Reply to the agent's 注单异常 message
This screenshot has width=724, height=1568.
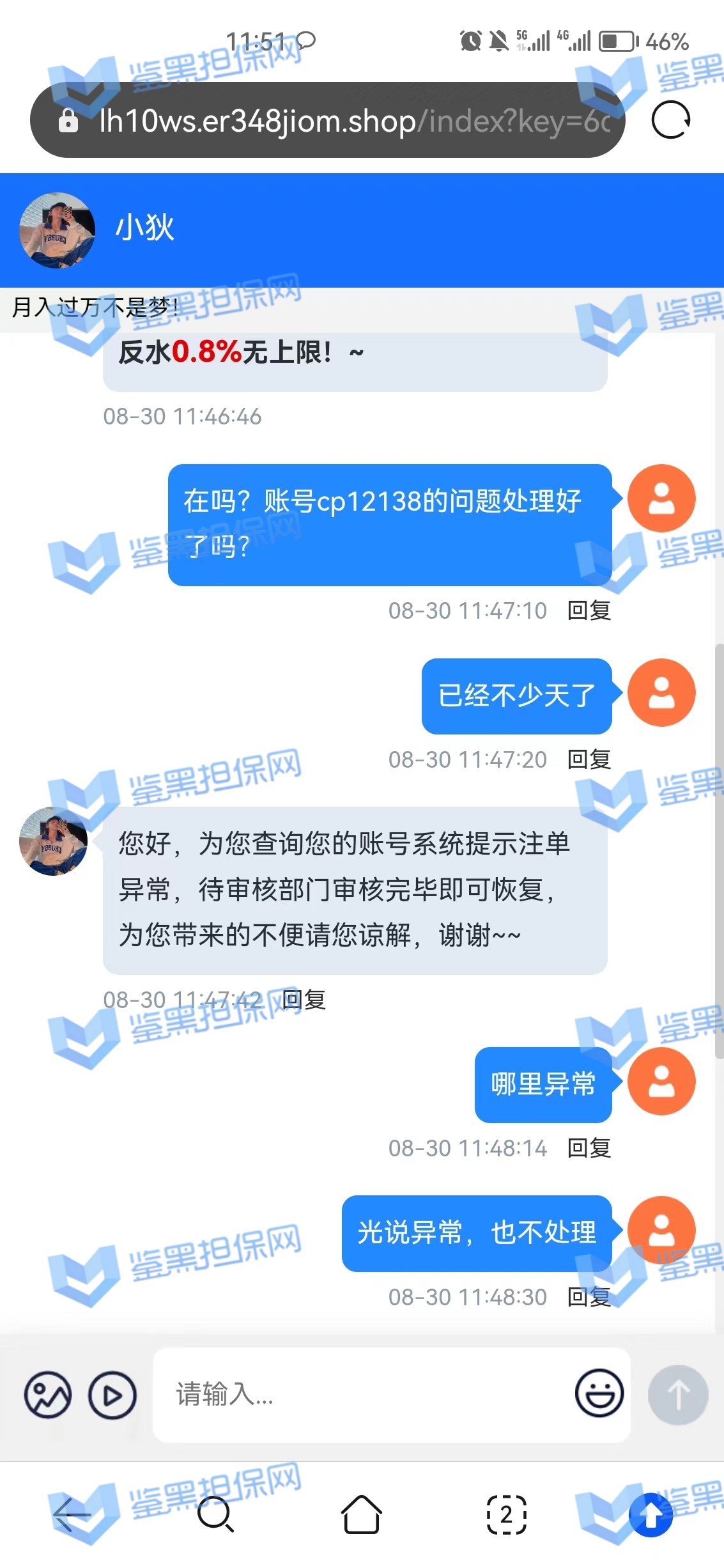point(304,1000)
